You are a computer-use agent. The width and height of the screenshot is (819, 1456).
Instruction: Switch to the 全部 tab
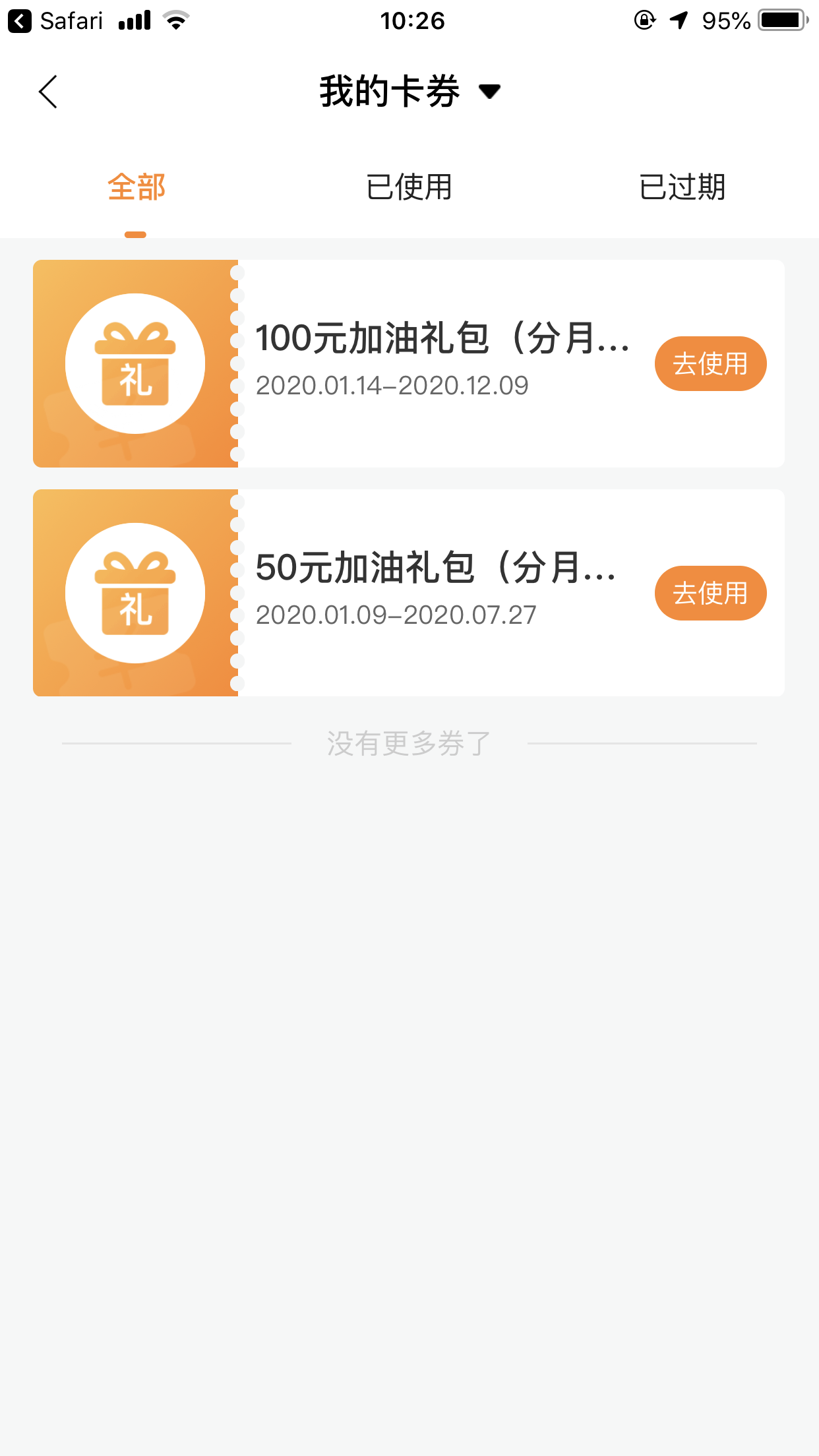136,187
